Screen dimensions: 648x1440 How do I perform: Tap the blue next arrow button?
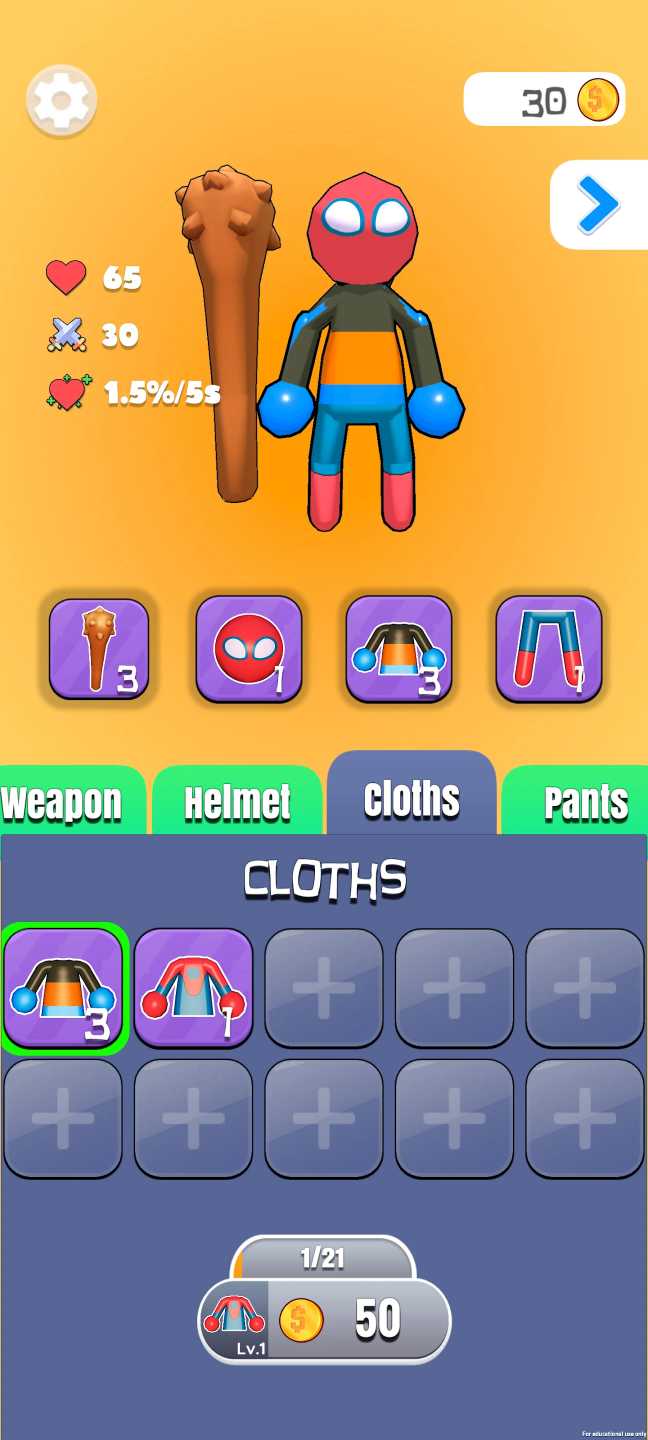(598, 205)
